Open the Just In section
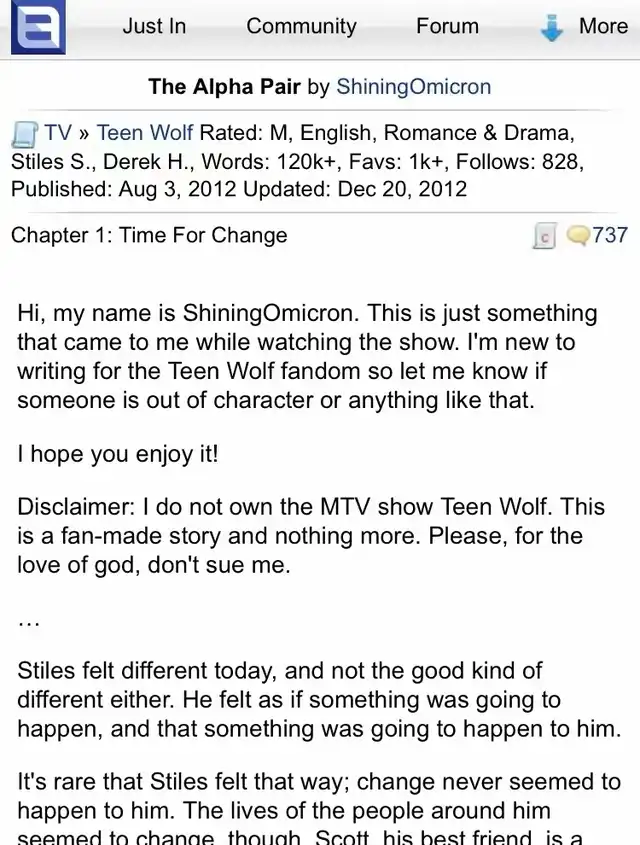 click(x=154, y=27)
